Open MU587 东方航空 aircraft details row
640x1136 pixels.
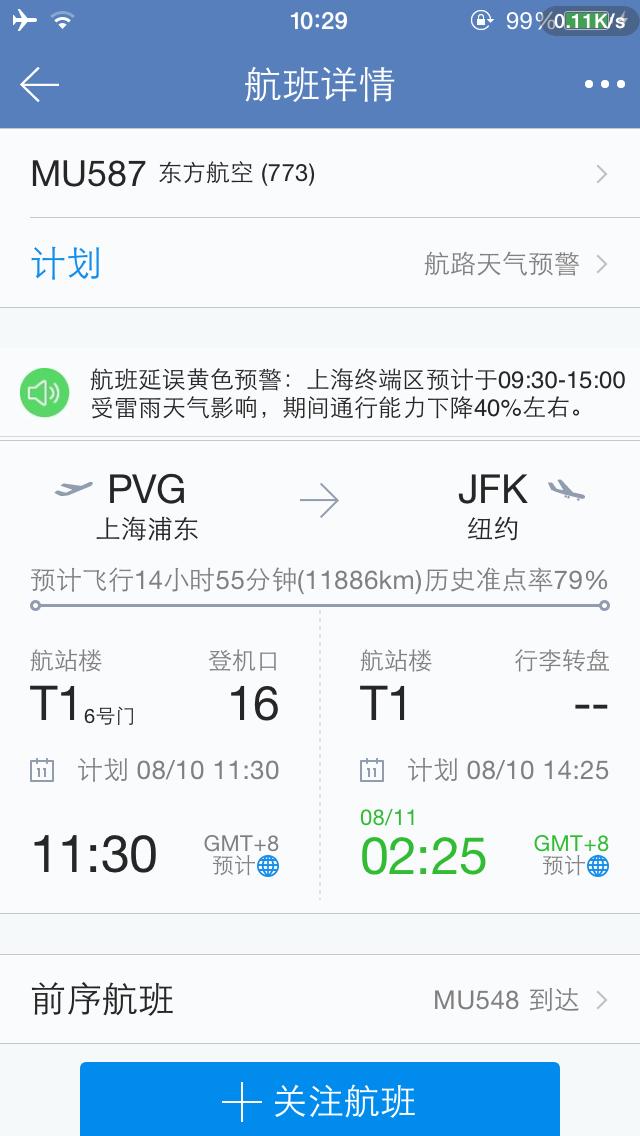click(320, 174)
